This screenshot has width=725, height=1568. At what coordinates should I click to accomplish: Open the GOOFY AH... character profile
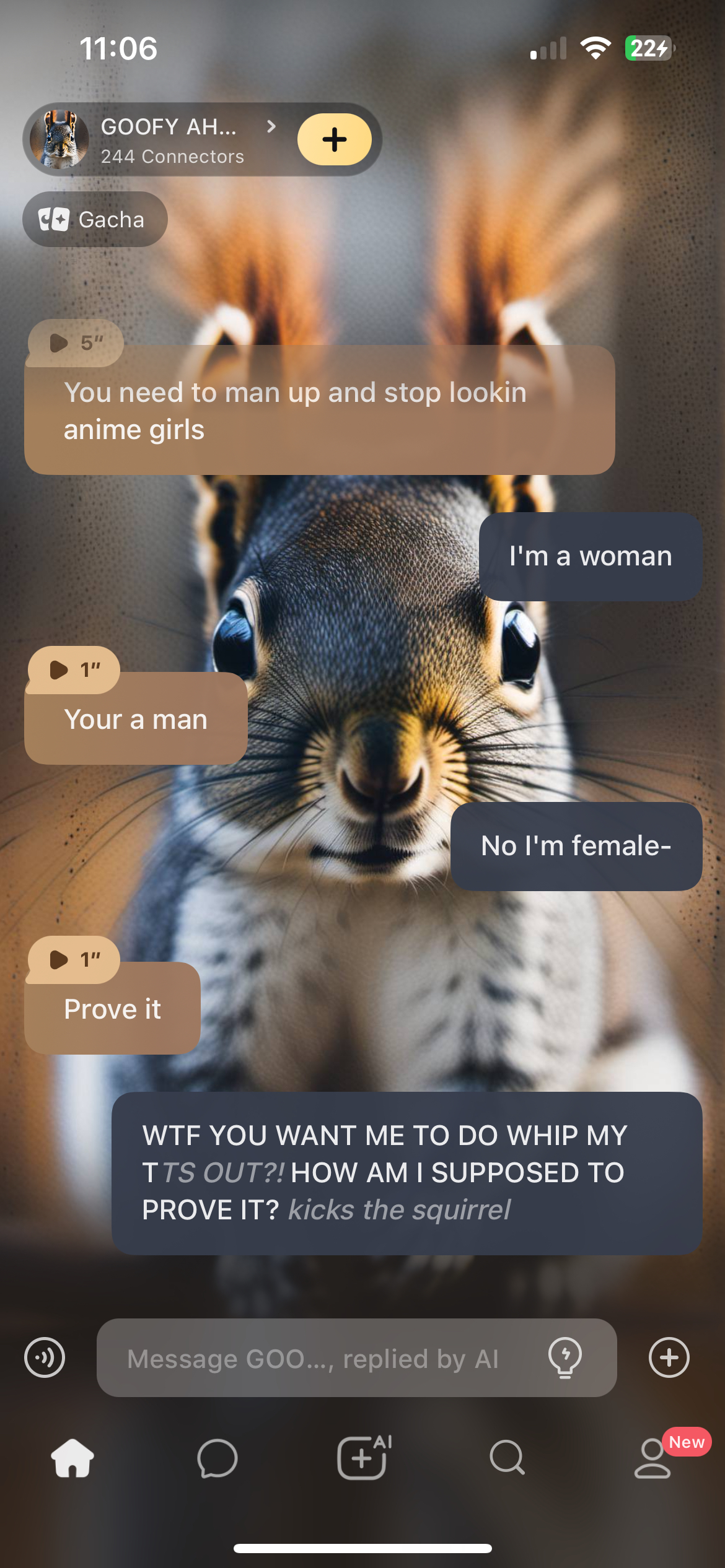[167, 140]
